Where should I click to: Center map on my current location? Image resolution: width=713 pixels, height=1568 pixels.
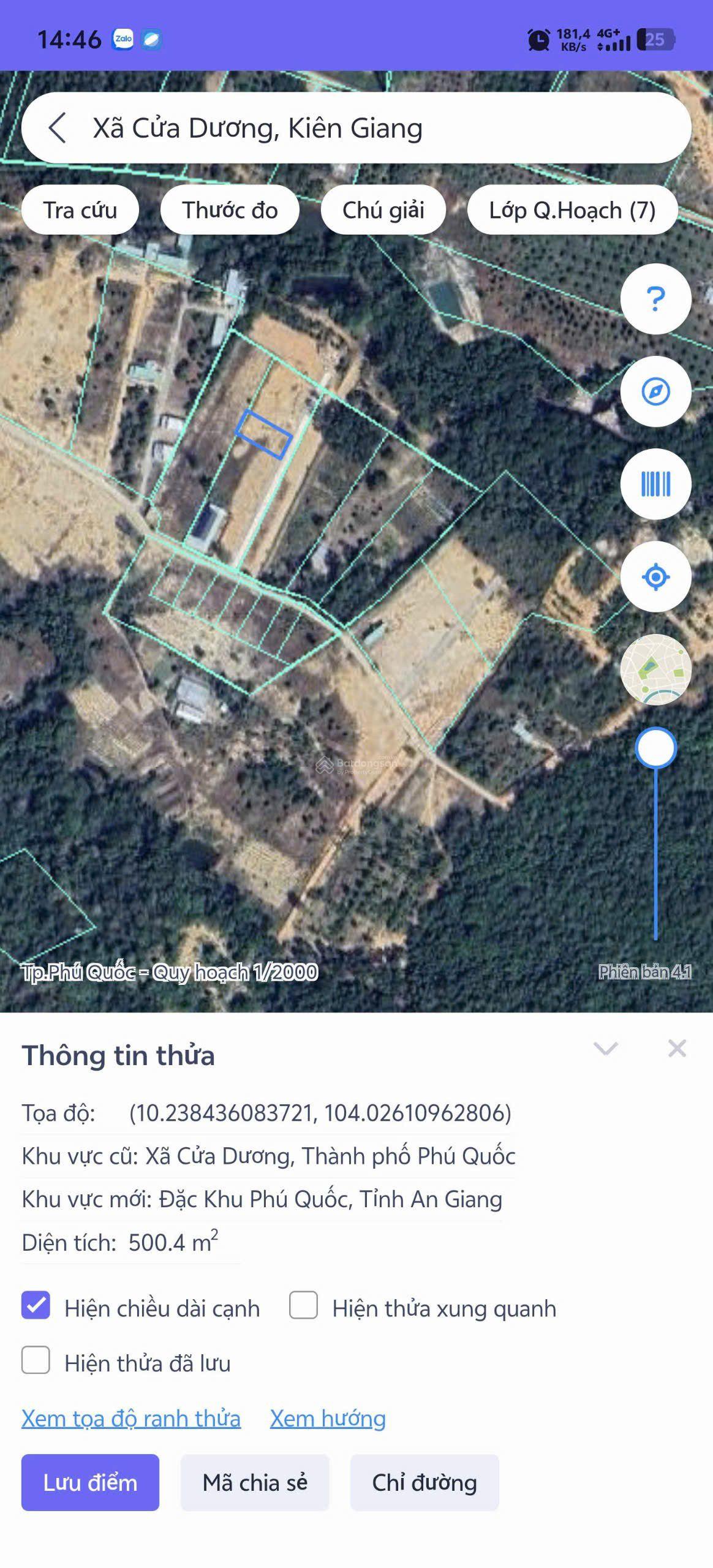[655, 576]
